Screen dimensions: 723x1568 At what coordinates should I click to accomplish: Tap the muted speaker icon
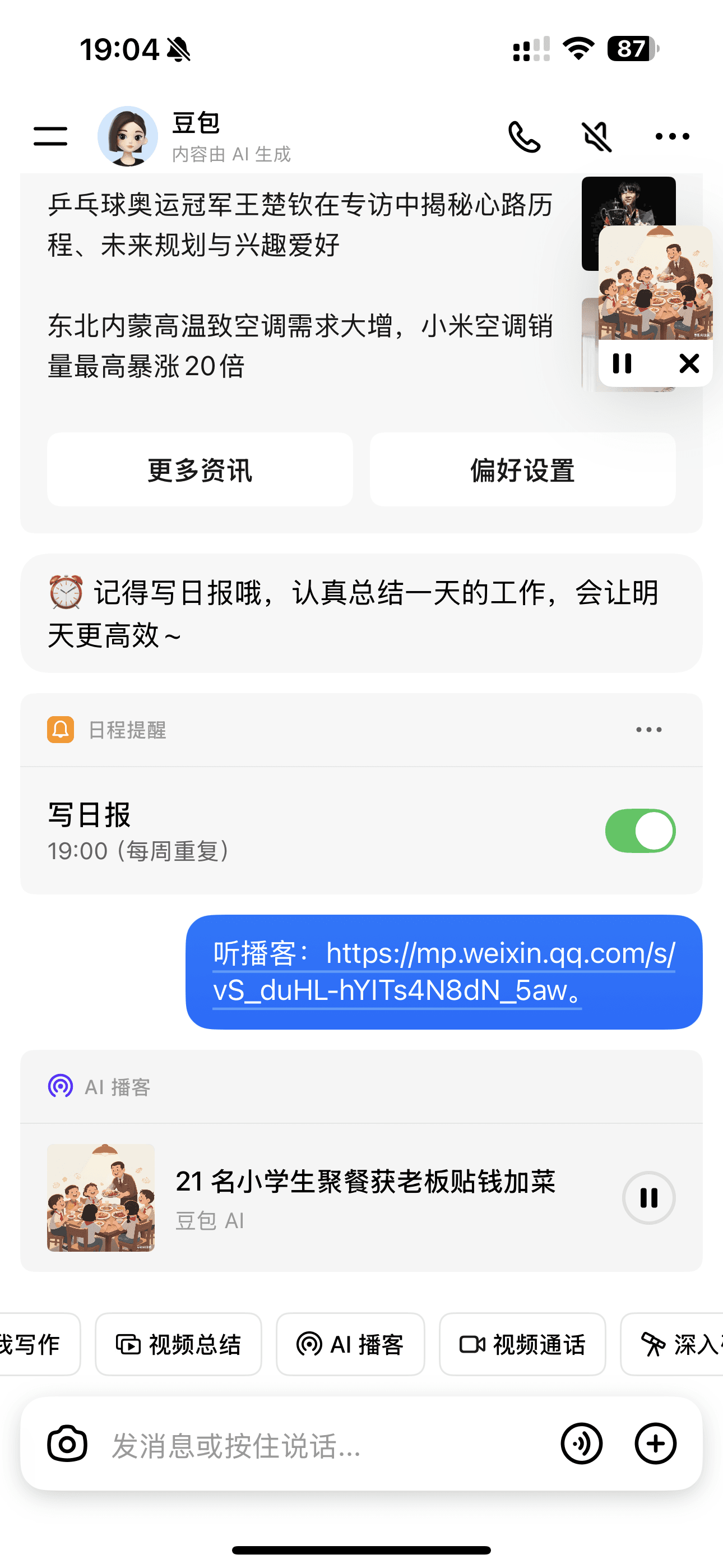(x=597, y=136)
